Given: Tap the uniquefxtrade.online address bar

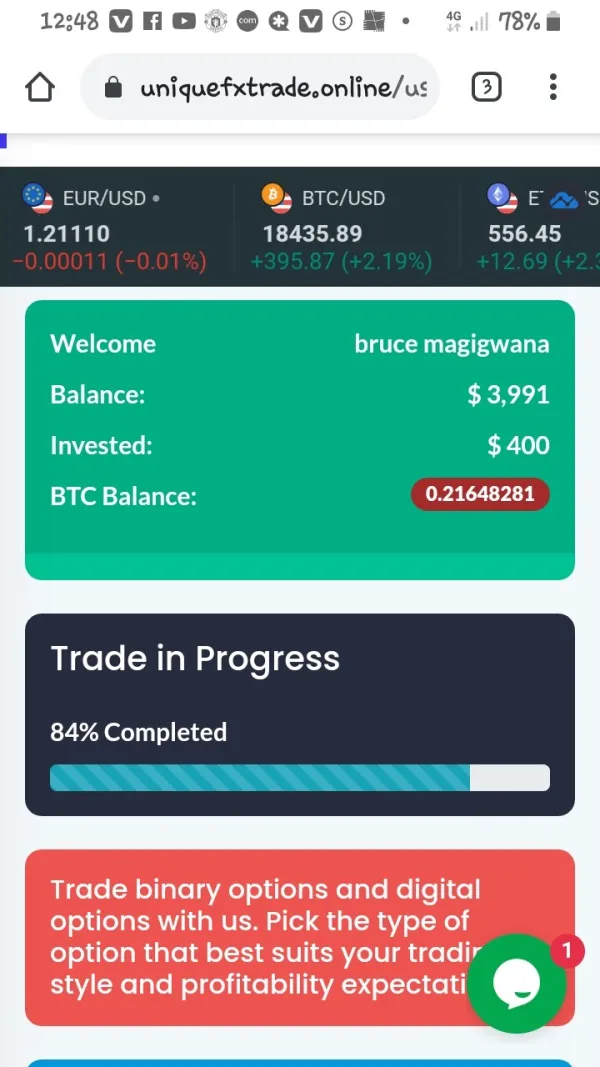Looking at the screenshot, I should pos(270,88).
